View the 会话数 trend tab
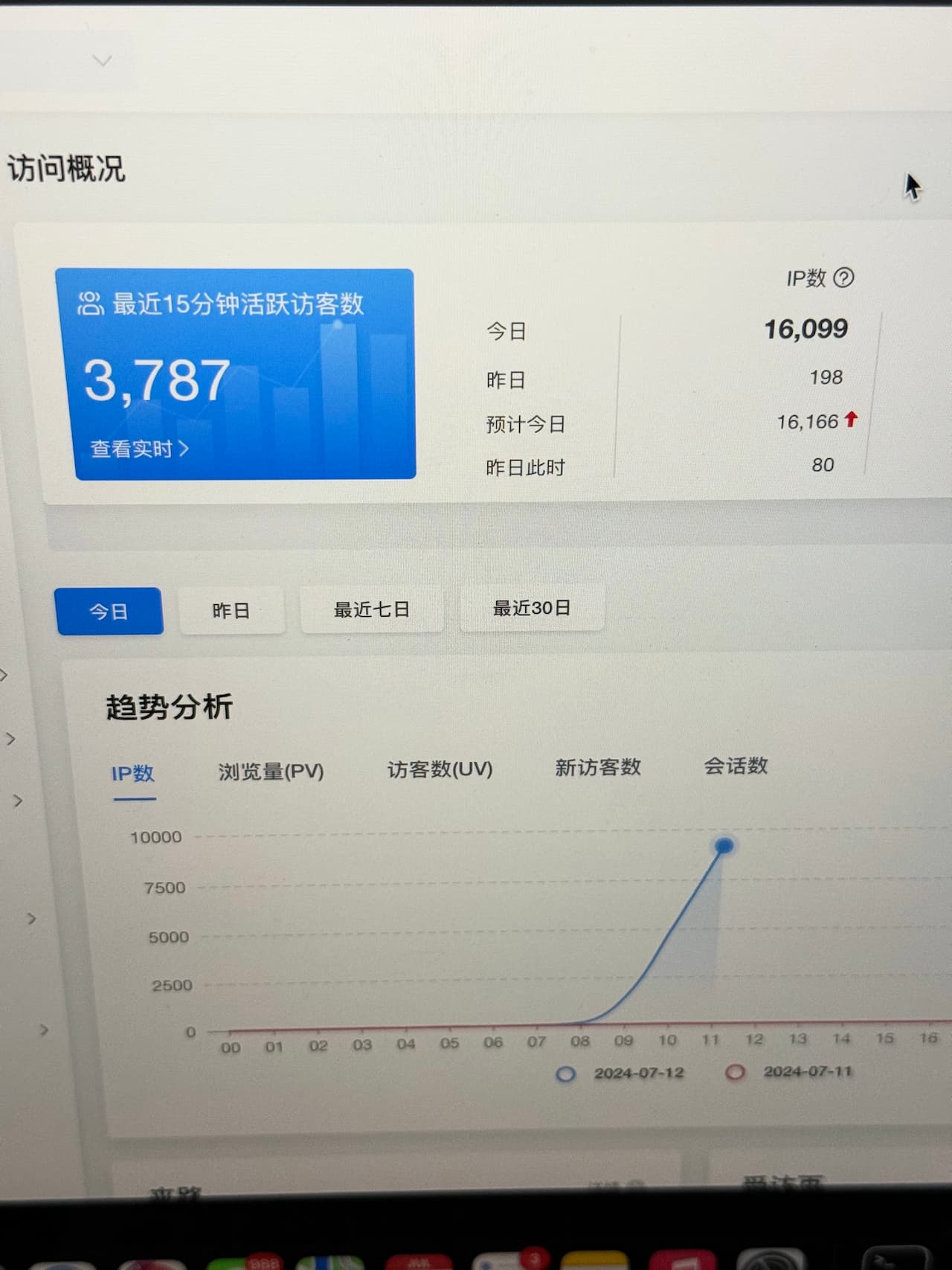This screenshot has width=952, height=1270. coord(736,766)
